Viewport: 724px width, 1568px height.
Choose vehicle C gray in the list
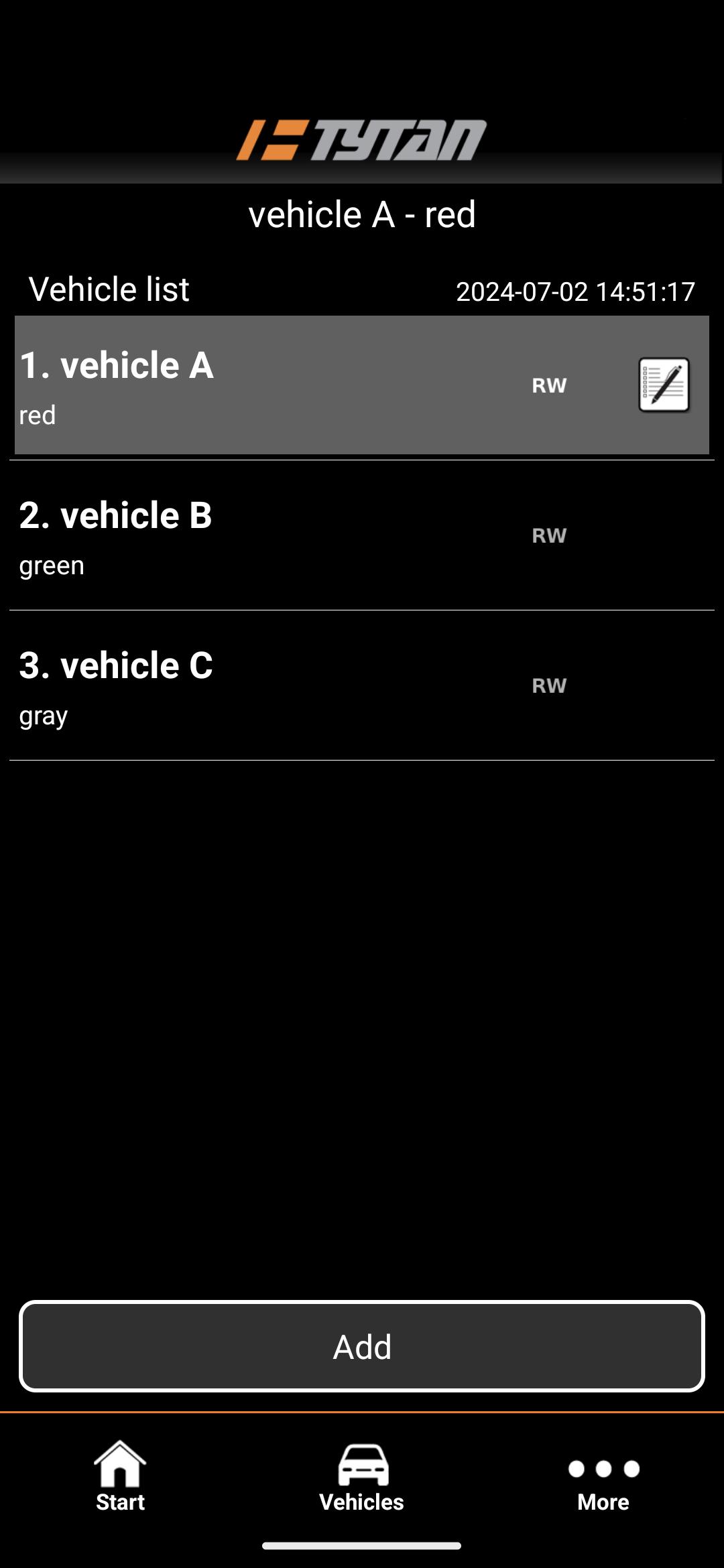[362, 685]
